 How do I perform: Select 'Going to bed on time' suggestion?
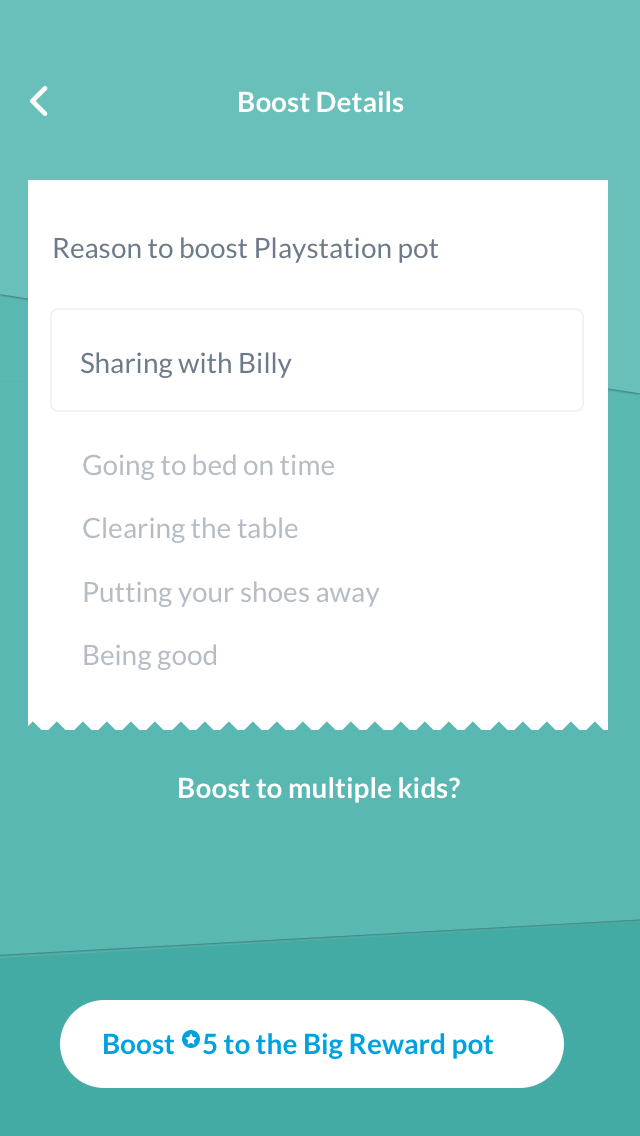pyautogui.click(x=208, y=465)
